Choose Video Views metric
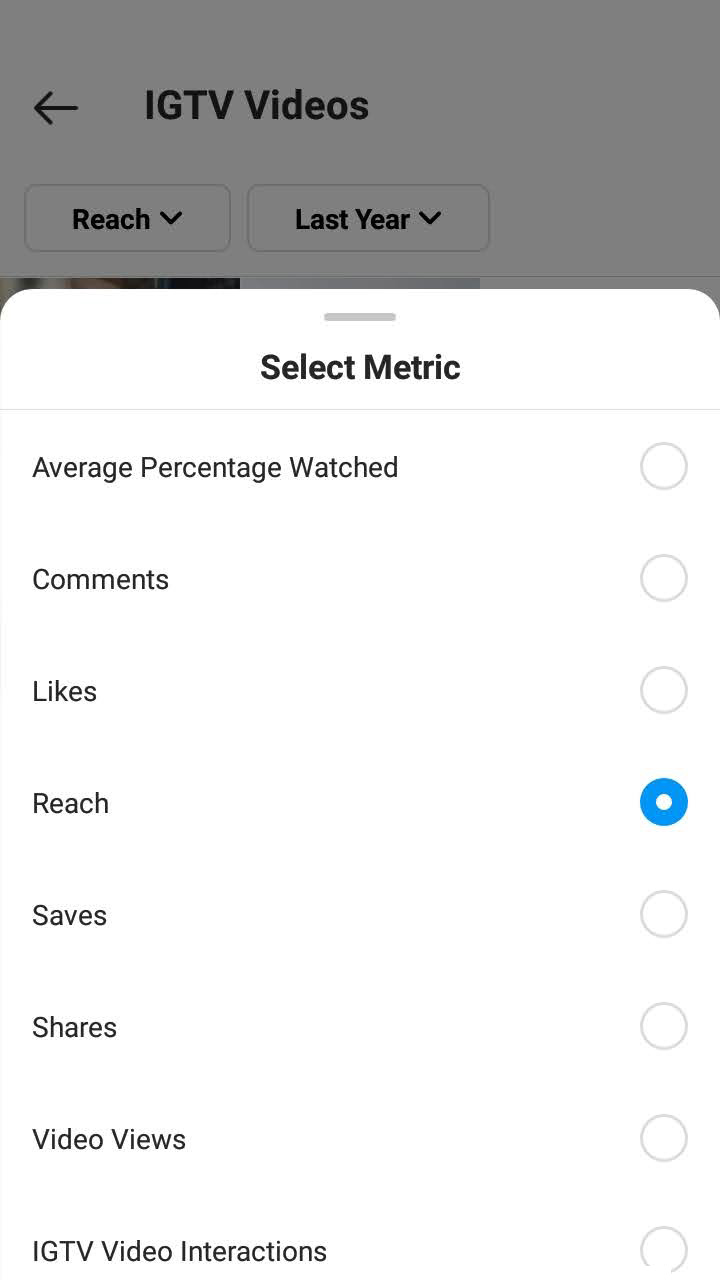The image size is (720, 1280). (360, 1139)
